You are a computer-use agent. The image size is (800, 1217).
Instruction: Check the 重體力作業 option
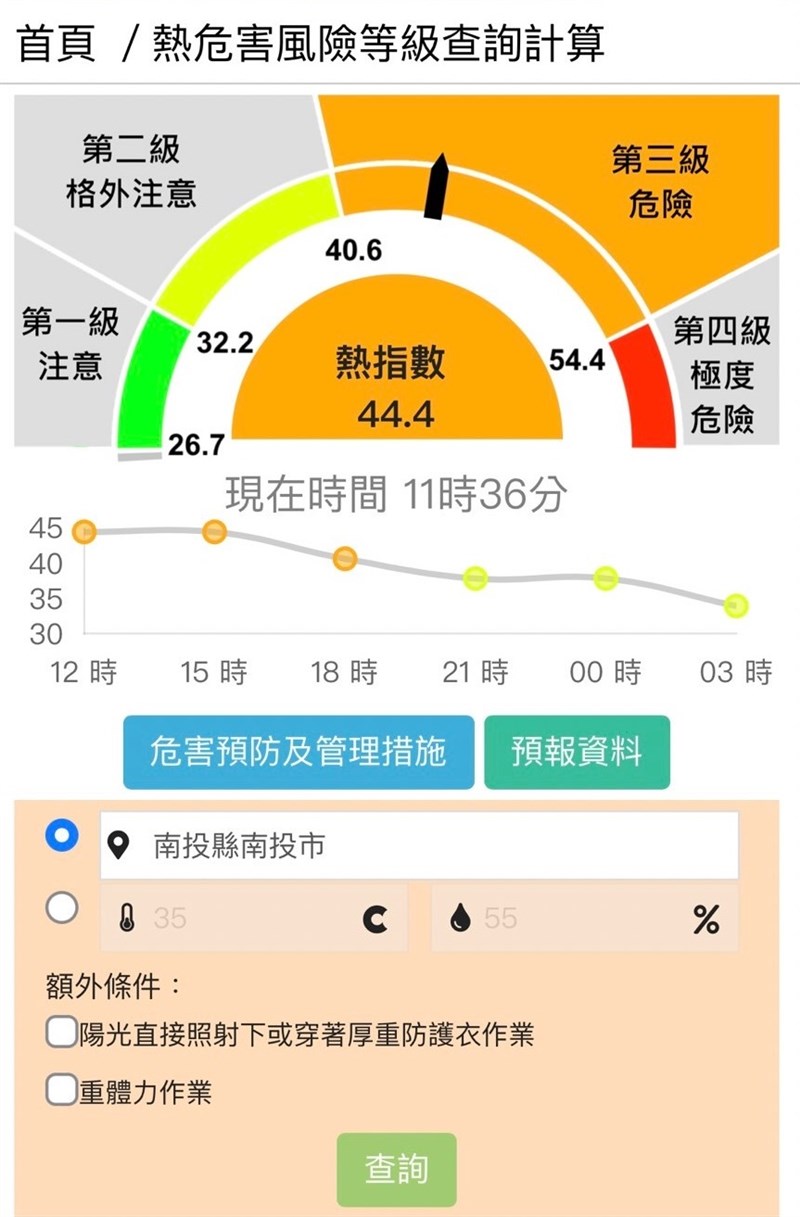point(61,1090)
